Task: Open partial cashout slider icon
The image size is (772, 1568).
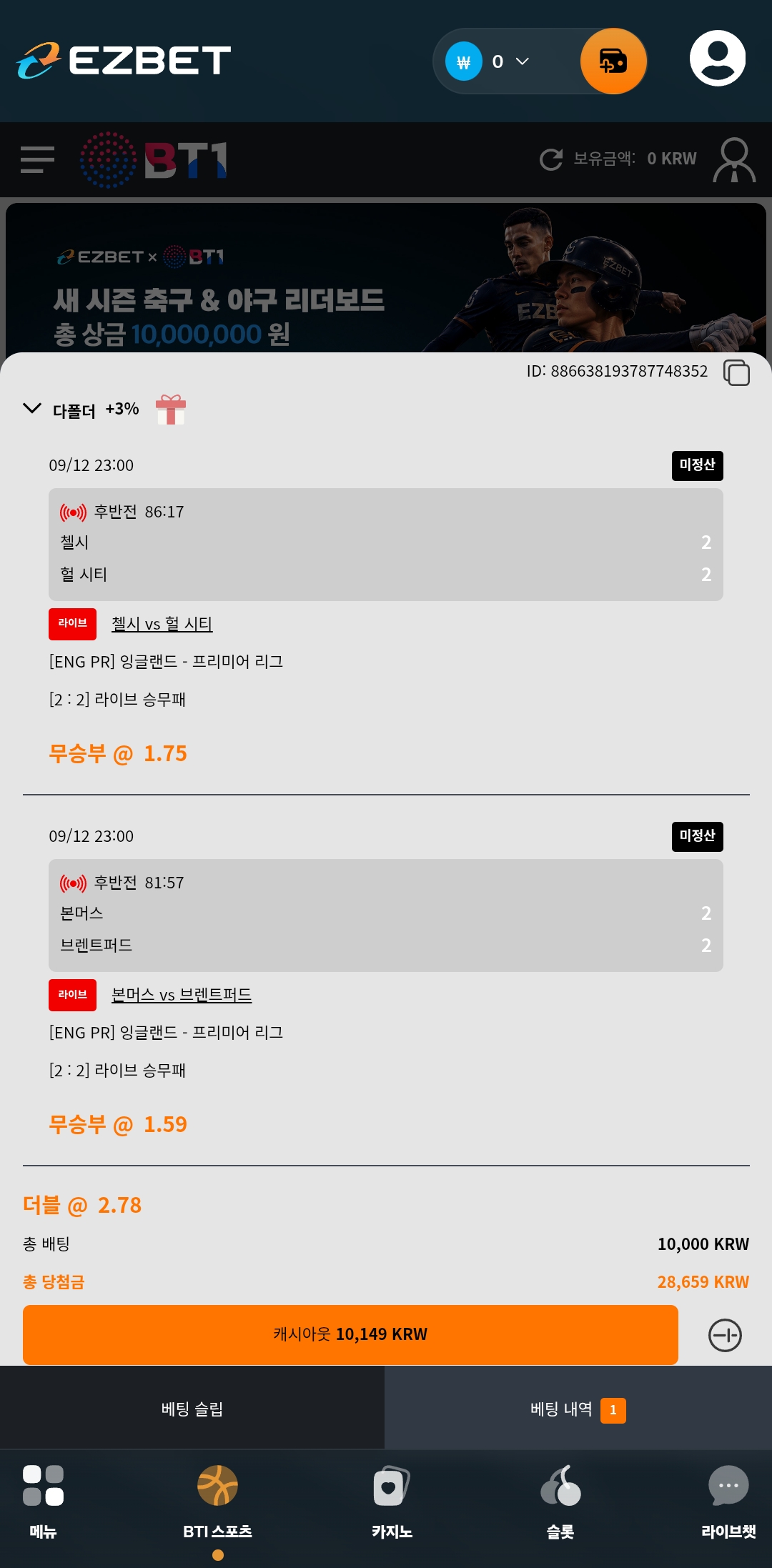Action: point(725,1335)
